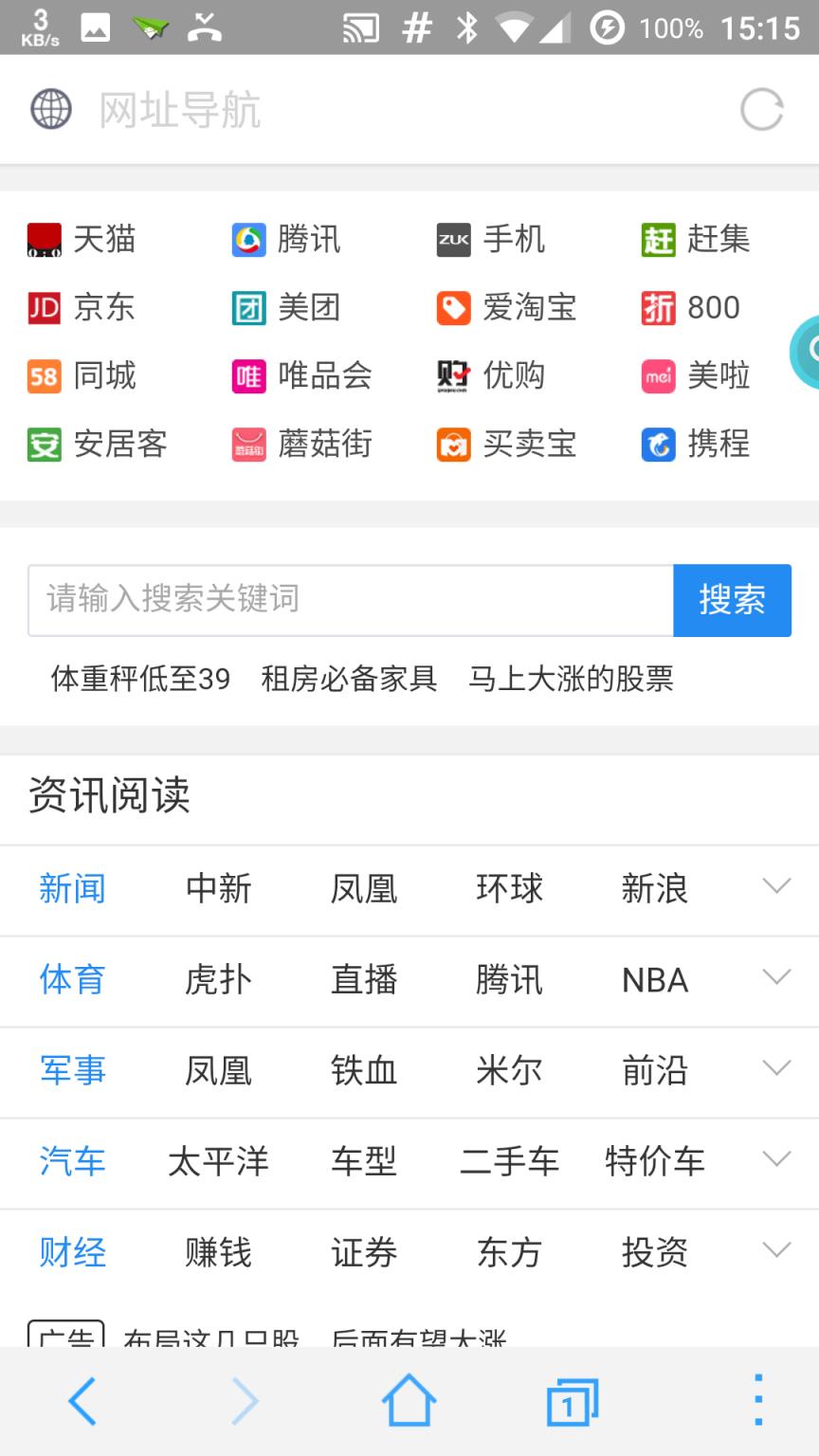This screenshot has height=1456, width=819.
Task: Open the 马上大涨的股票 hot search link
Action: 569,679
